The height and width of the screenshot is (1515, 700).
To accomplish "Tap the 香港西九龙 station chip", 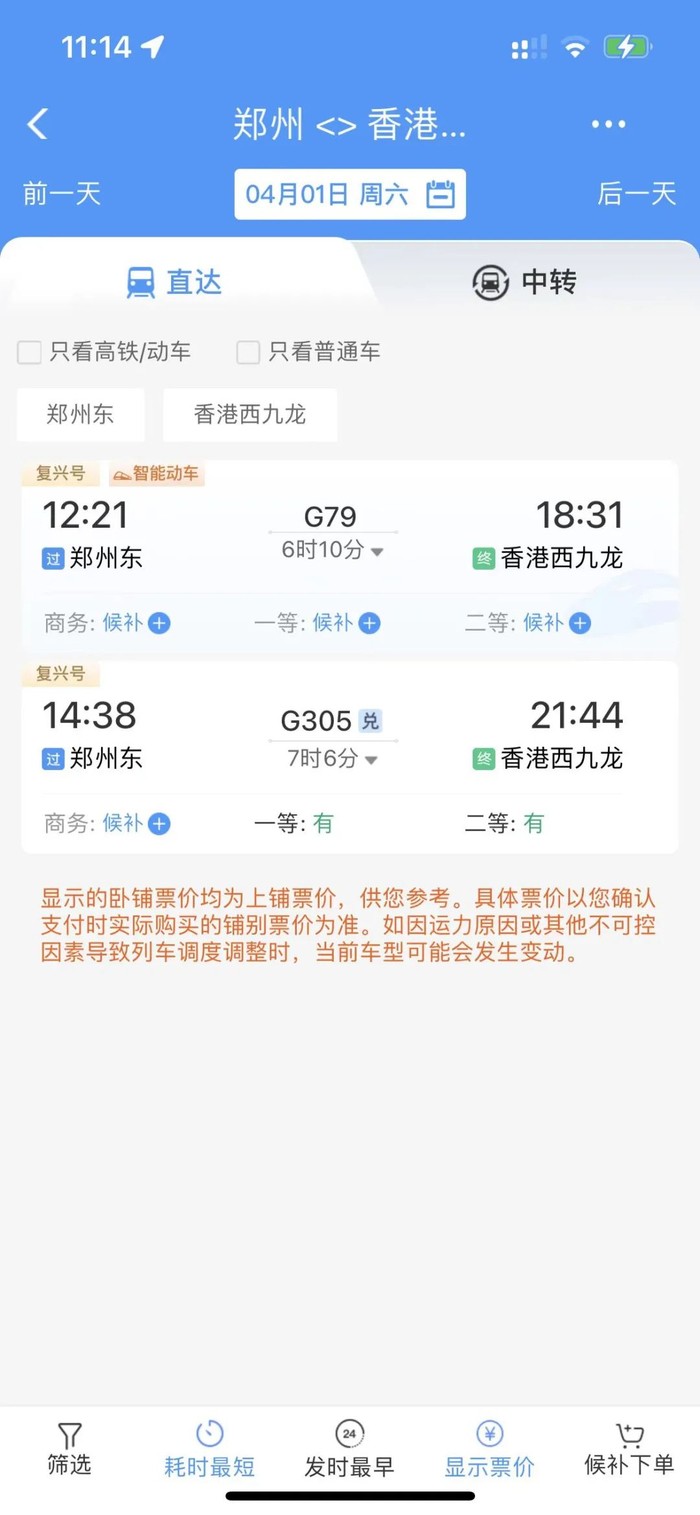I will tap(250, 414).
